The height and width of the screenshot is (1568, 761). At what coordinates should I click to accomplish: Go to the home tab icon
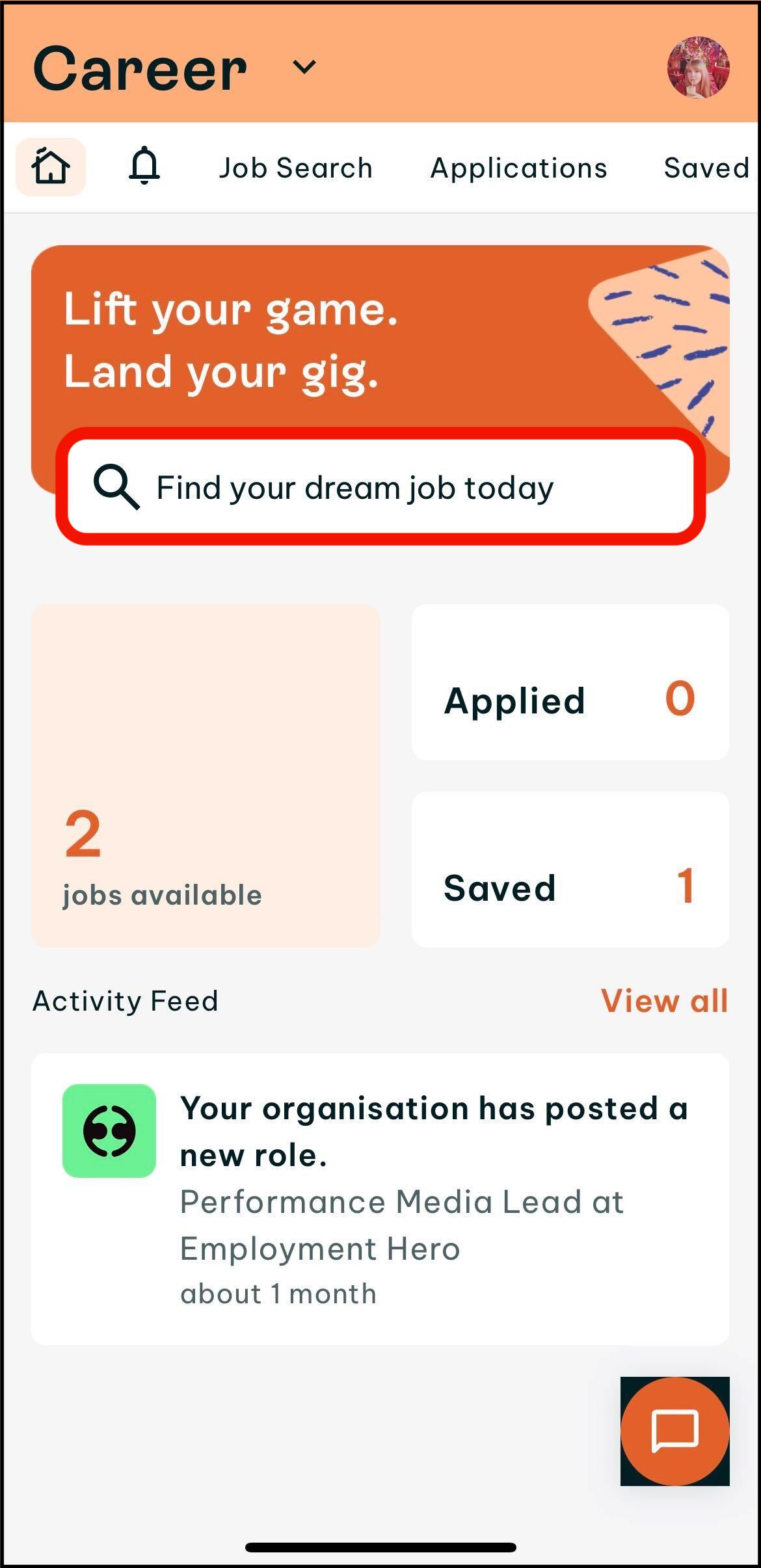[51, 167]
